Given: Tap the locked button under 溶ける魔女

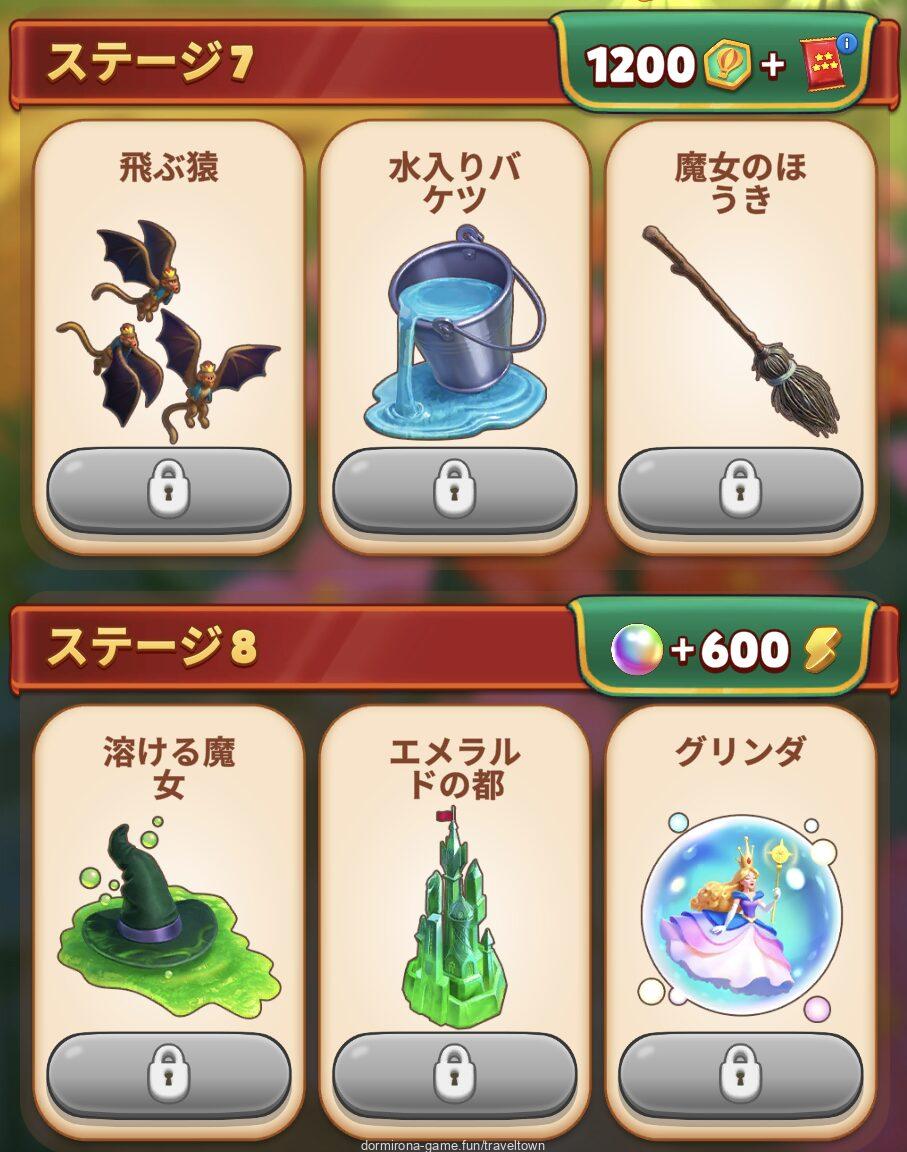Looking at the screenshot, I should click(x=168, y=1075).
